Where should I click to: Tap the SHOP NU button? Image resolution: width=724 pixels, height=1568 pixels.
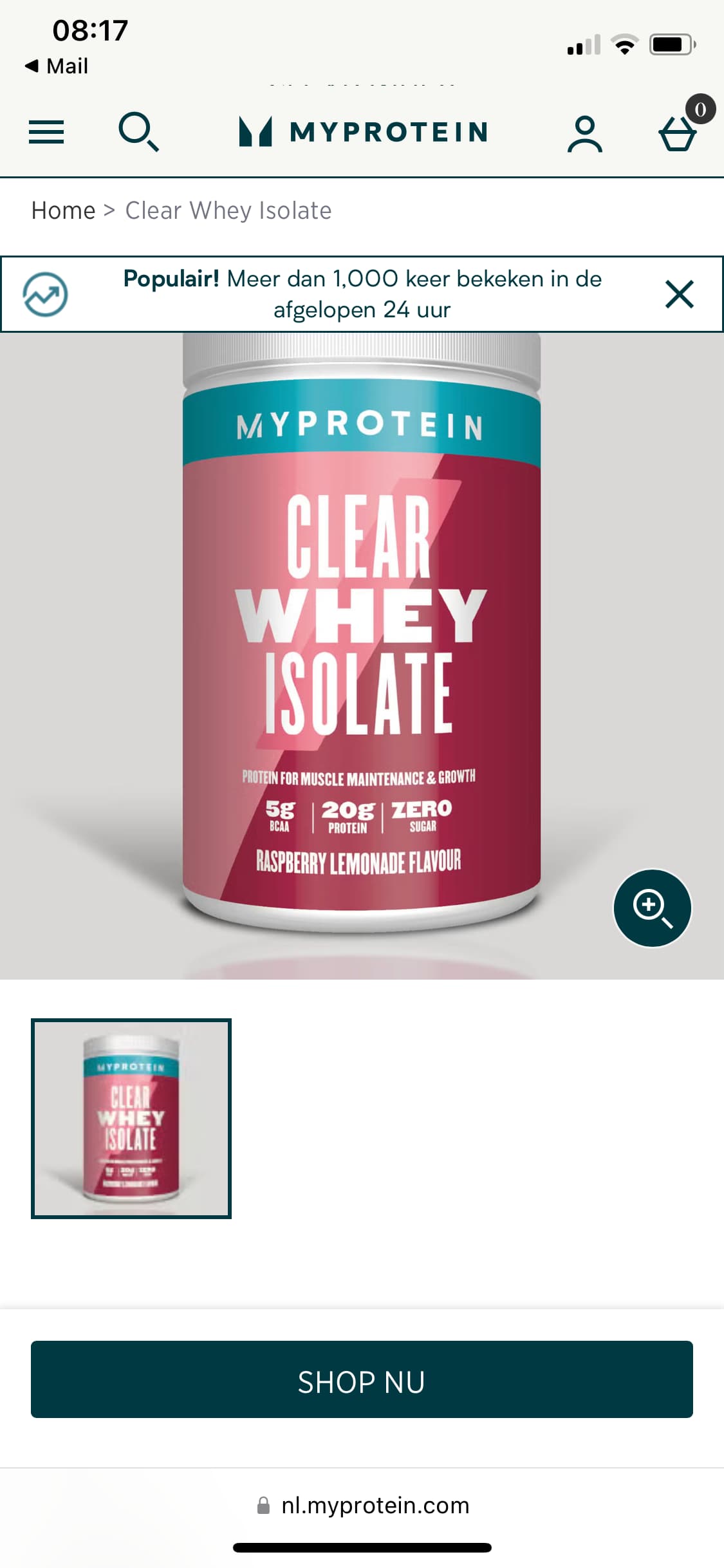362,1379
